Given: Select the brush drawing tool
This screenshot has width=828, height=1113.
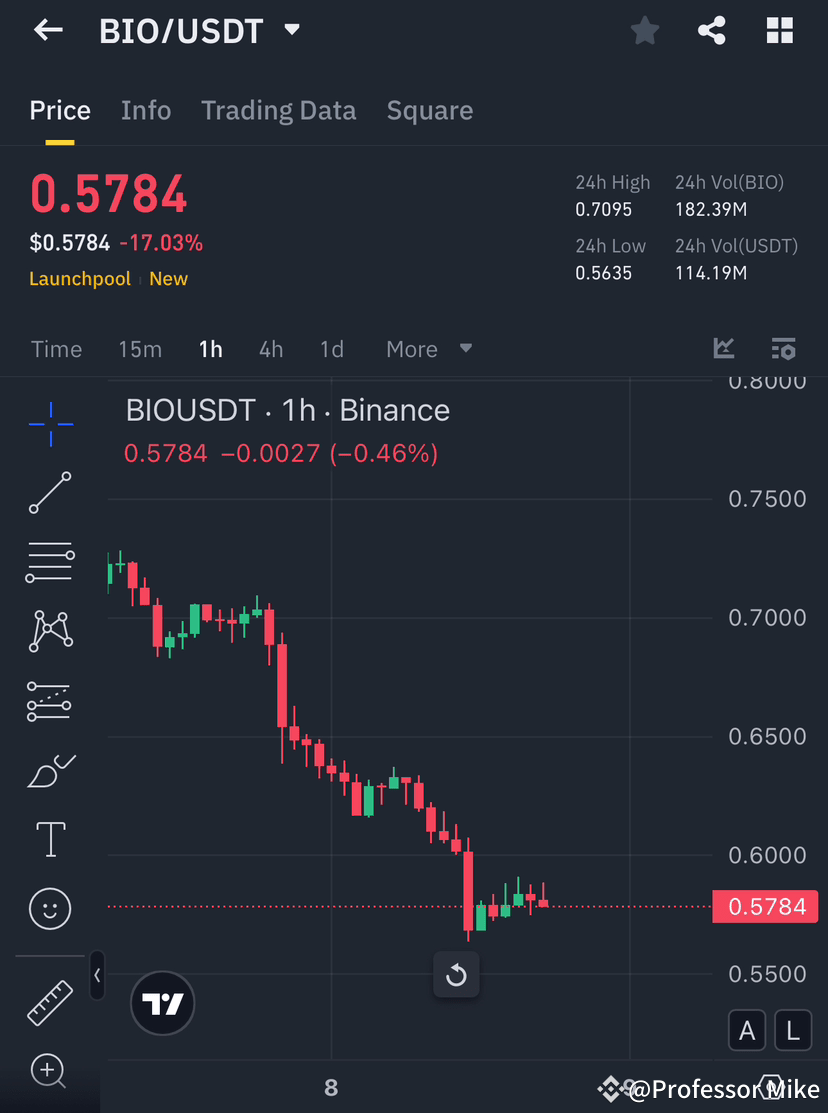Looking at the screenshot, I should (50, 770).
